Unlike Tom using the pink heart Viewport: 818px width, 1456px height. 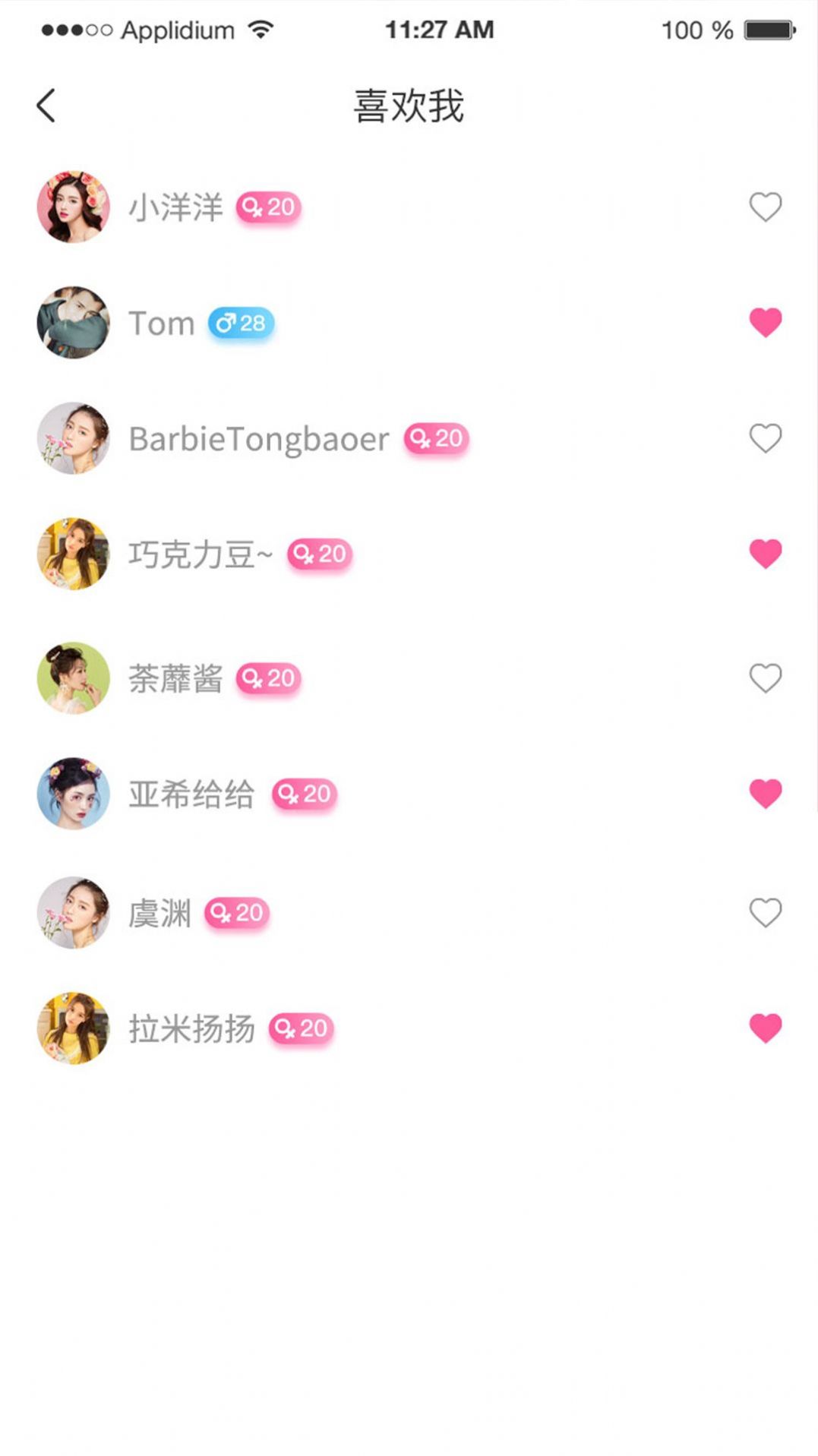pos(765,323)
